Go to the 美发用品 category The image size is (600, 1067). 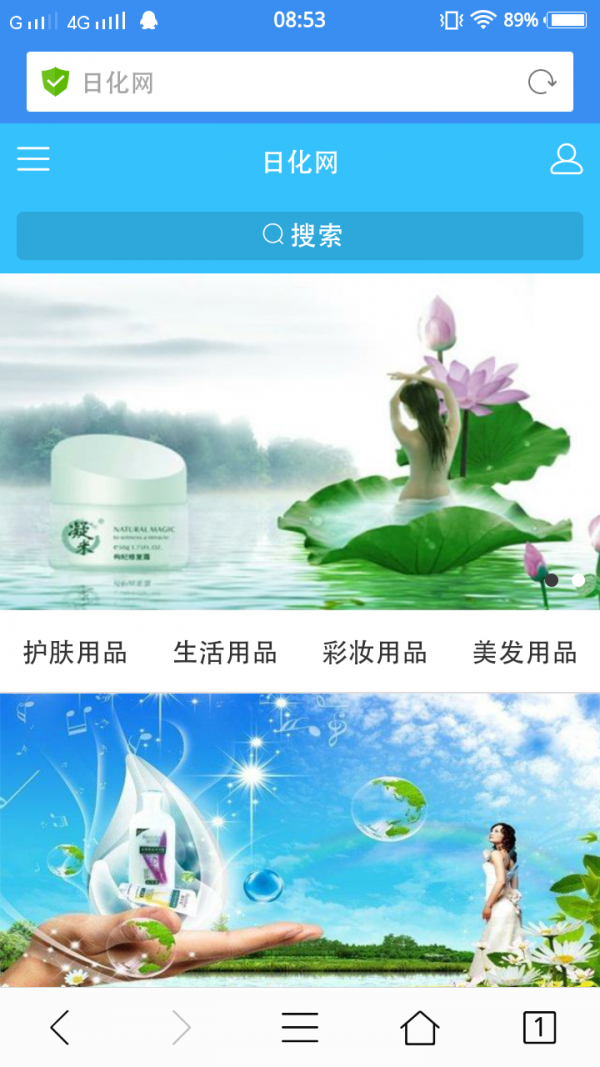pyautogui.click(x=524, y=653)
